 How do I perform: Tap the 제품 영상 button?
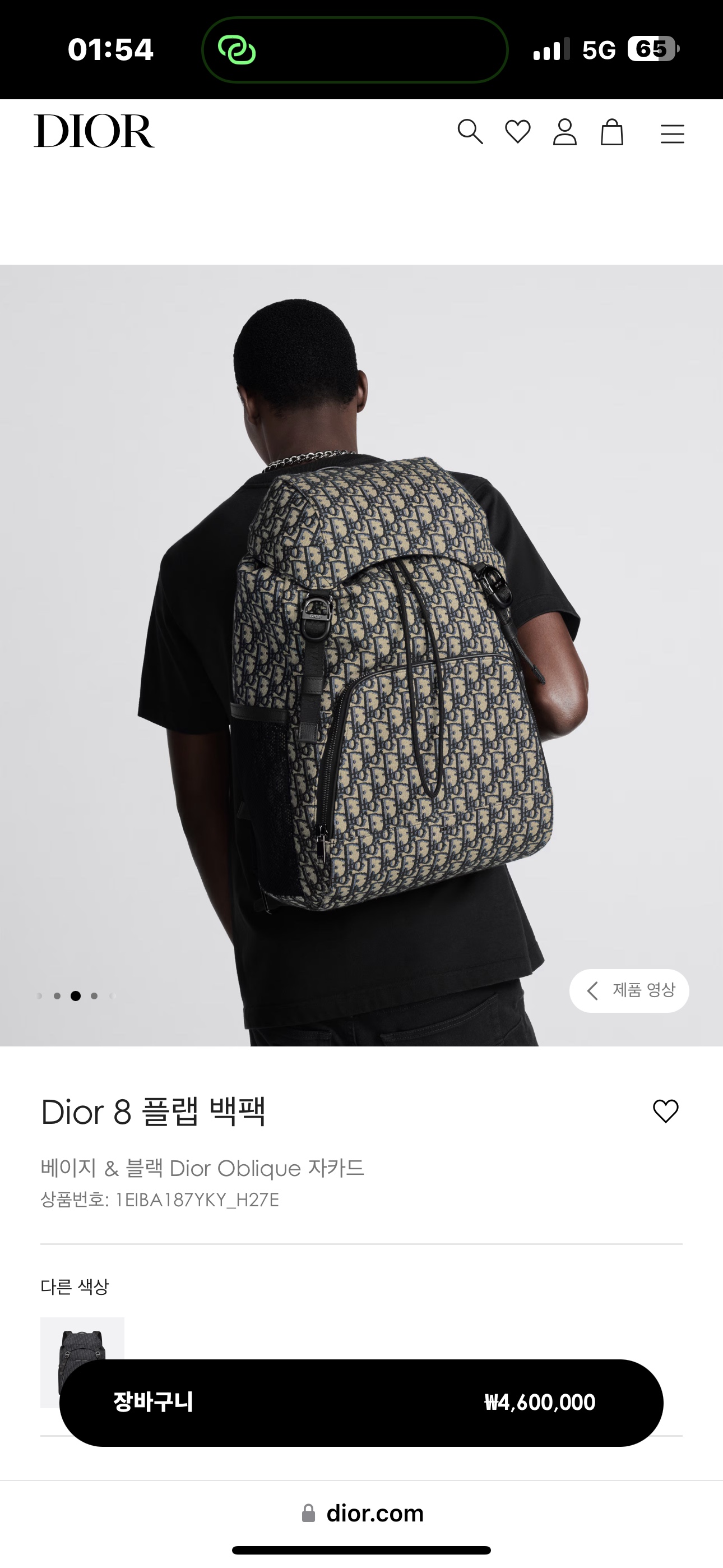coord(629,990)
